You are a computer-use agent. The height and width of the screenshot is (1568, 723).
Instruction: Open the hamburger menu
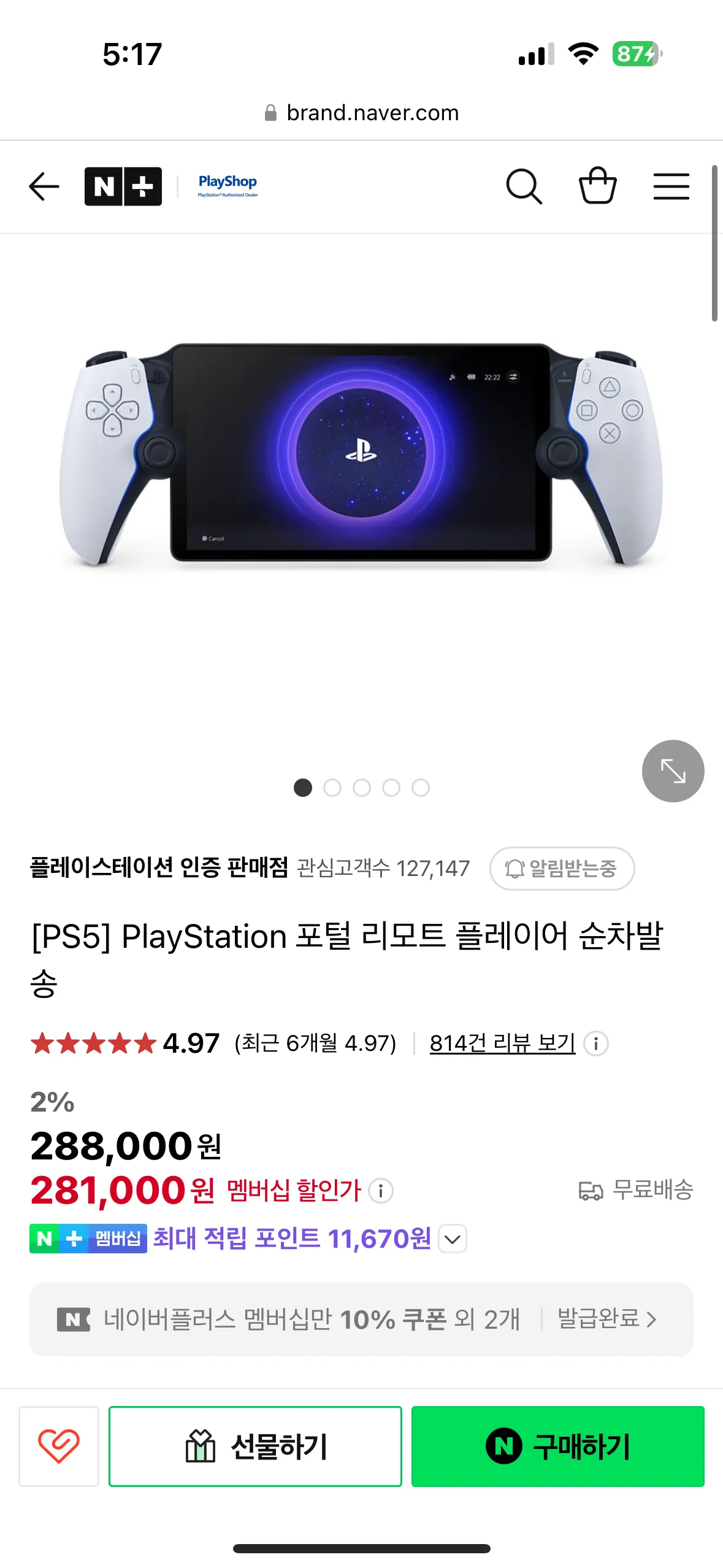[672, 186]
